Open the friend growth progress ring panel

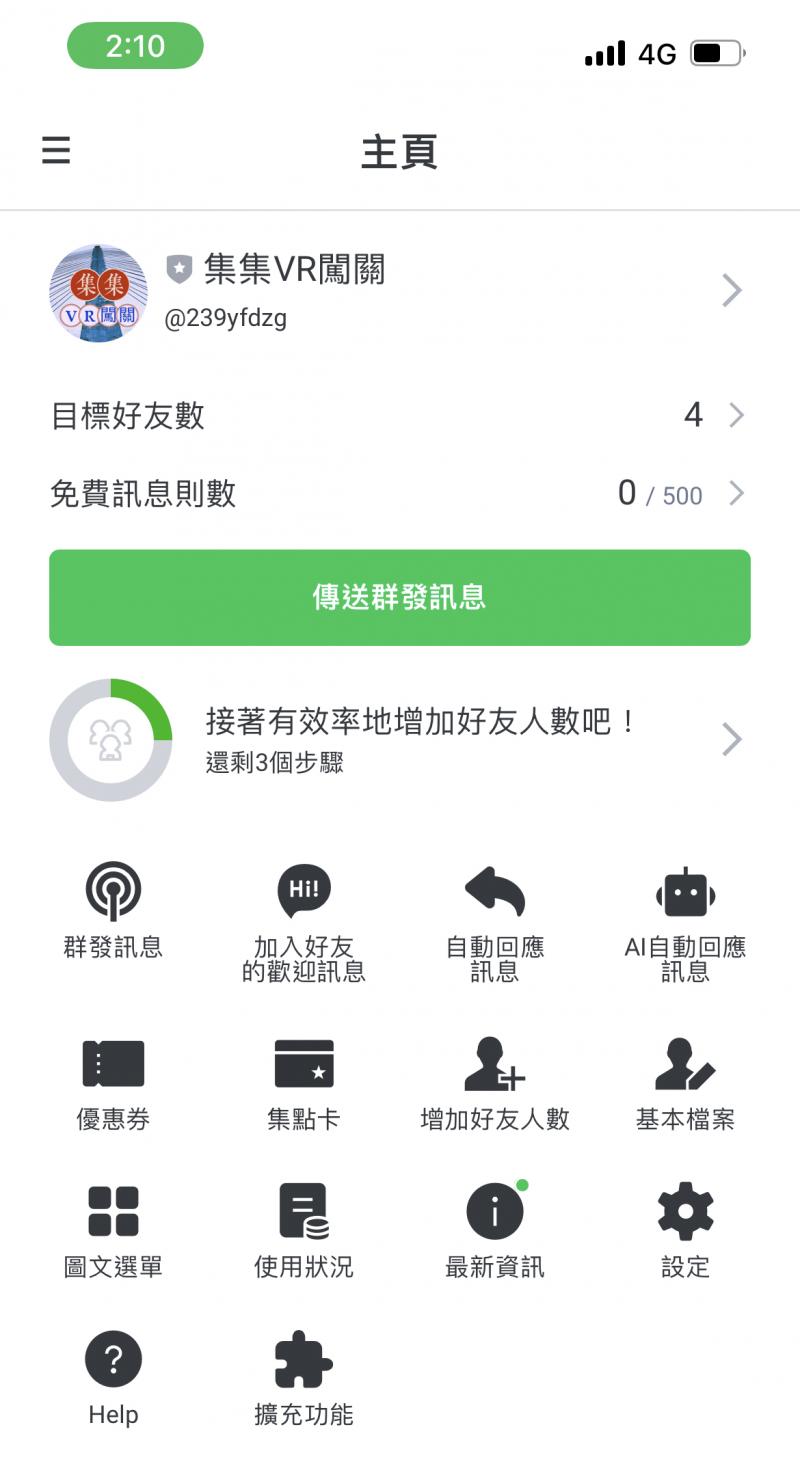pos(399,740)
